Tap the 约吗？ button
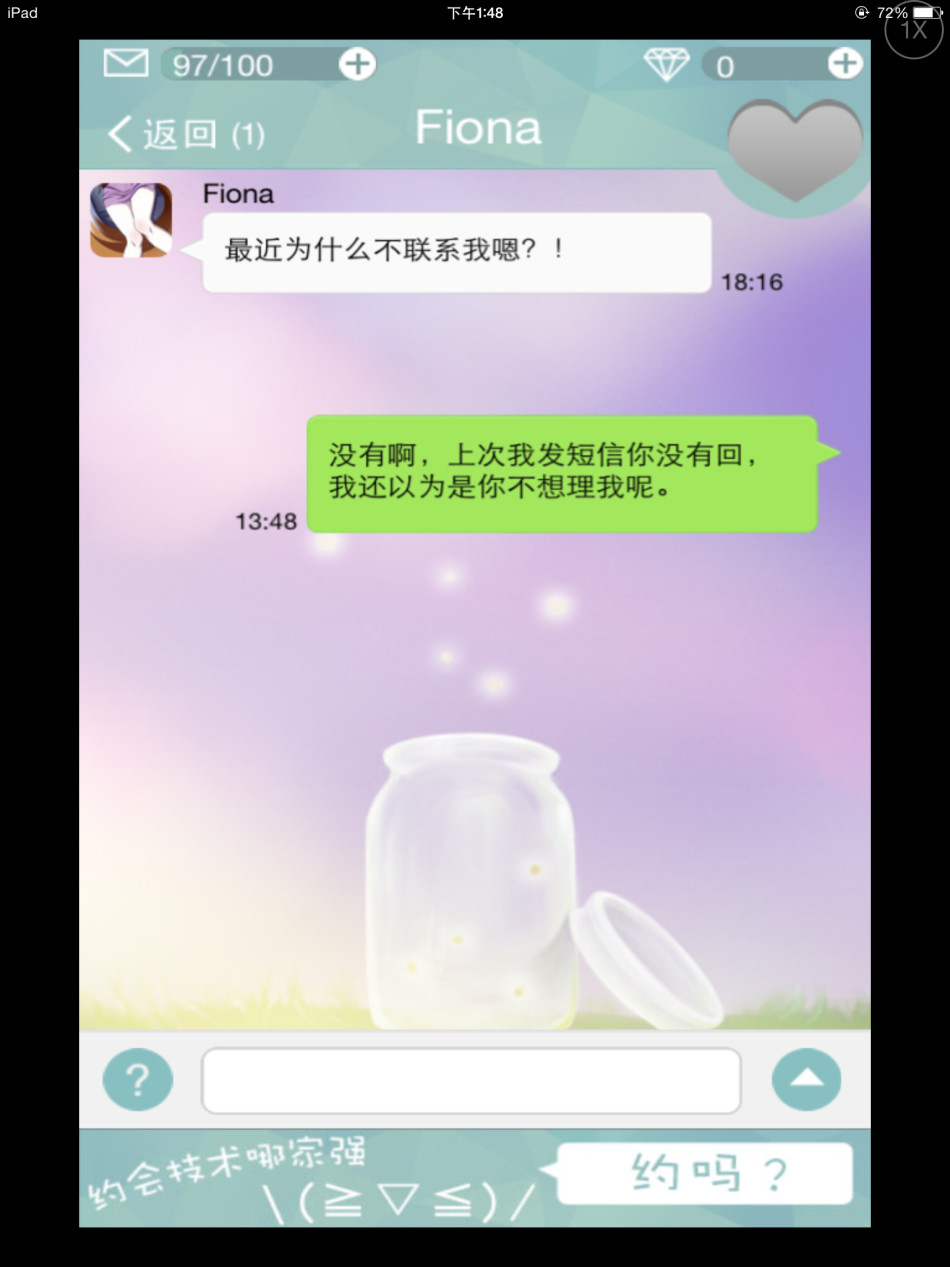 [x=705, y=1174]
